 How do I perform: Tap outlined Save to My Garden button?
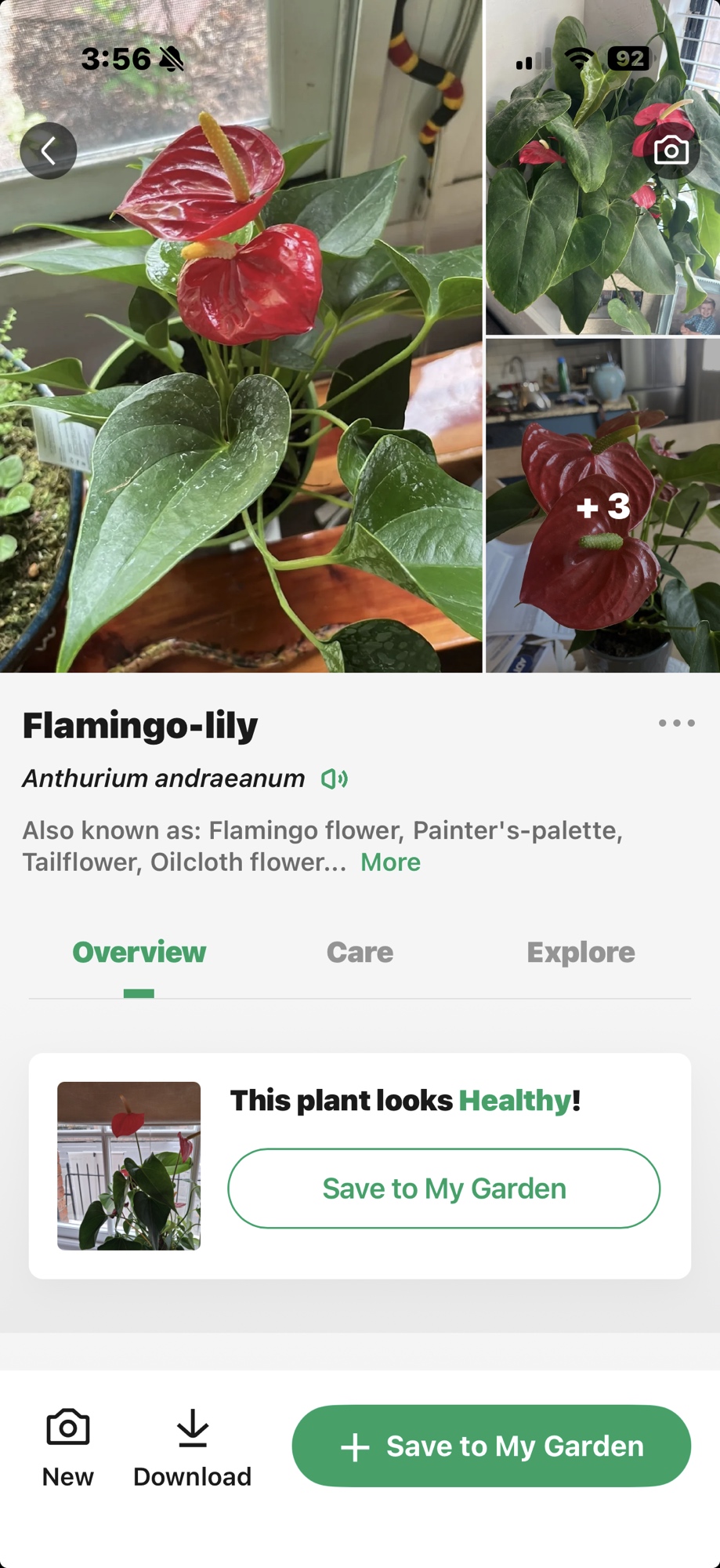(443, 1189)
